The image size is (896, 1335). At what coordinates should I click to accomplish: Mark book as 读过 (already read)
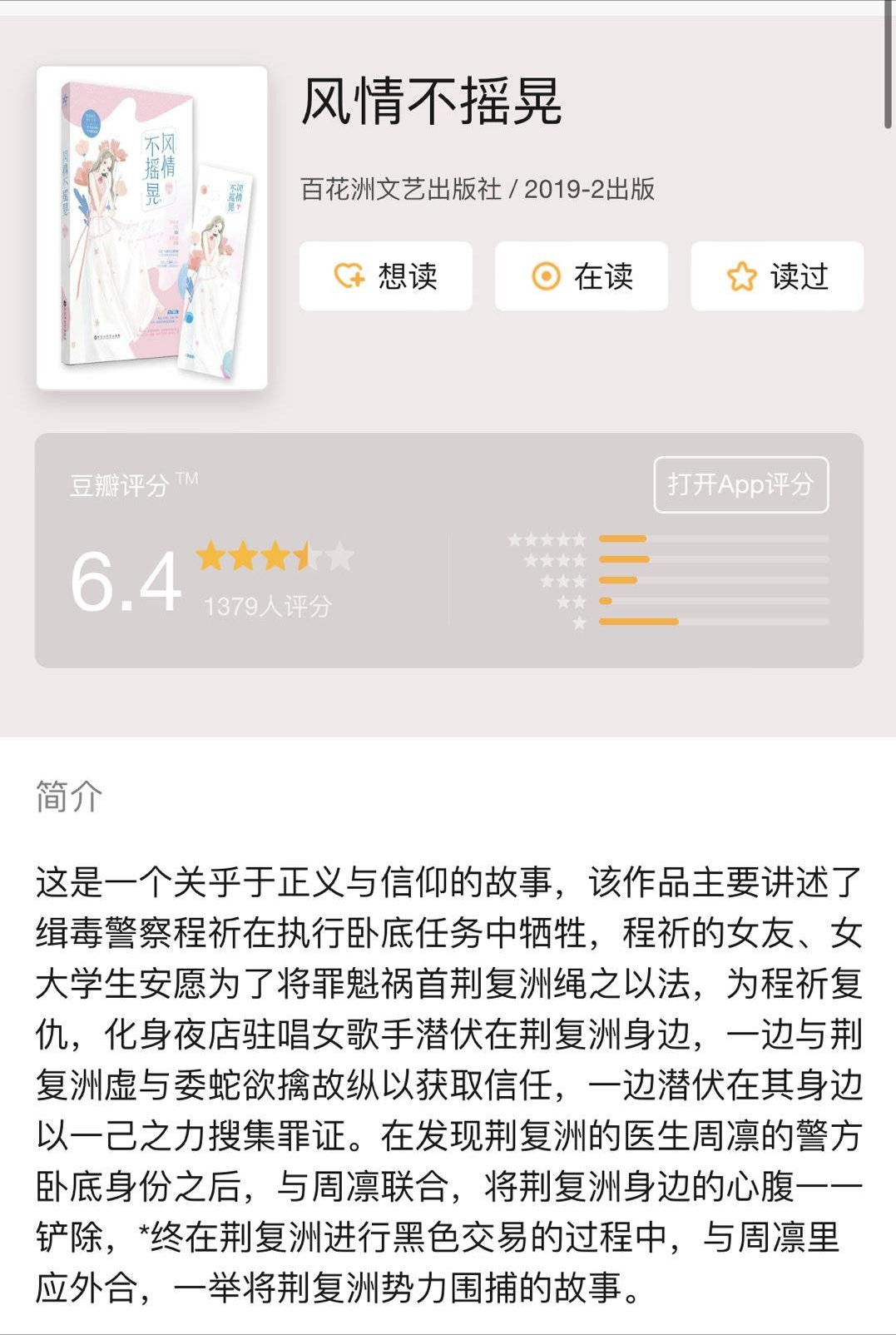pyautogui.click(x=777, y=276)
